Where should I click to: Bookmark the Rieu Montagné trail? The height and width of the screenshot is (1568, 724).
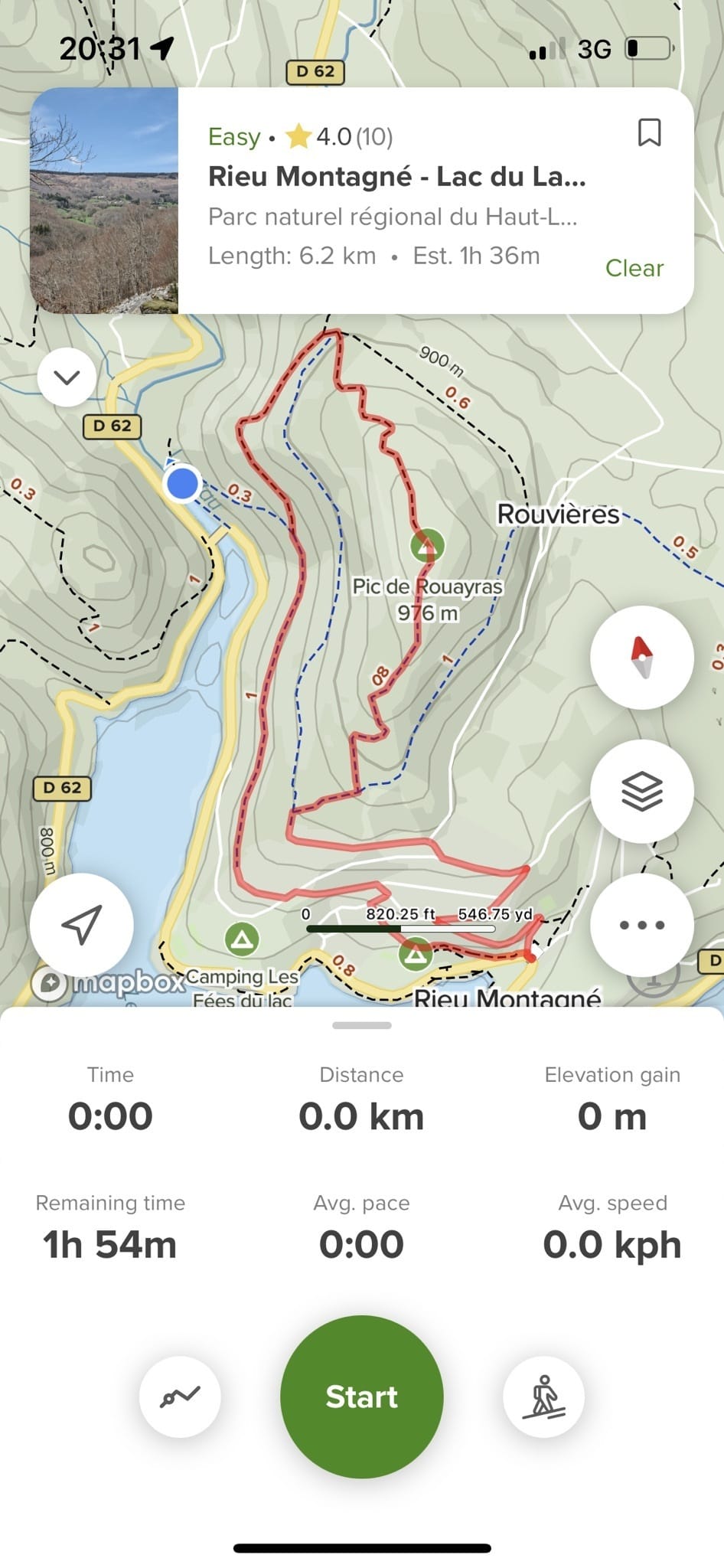[649, 132]
